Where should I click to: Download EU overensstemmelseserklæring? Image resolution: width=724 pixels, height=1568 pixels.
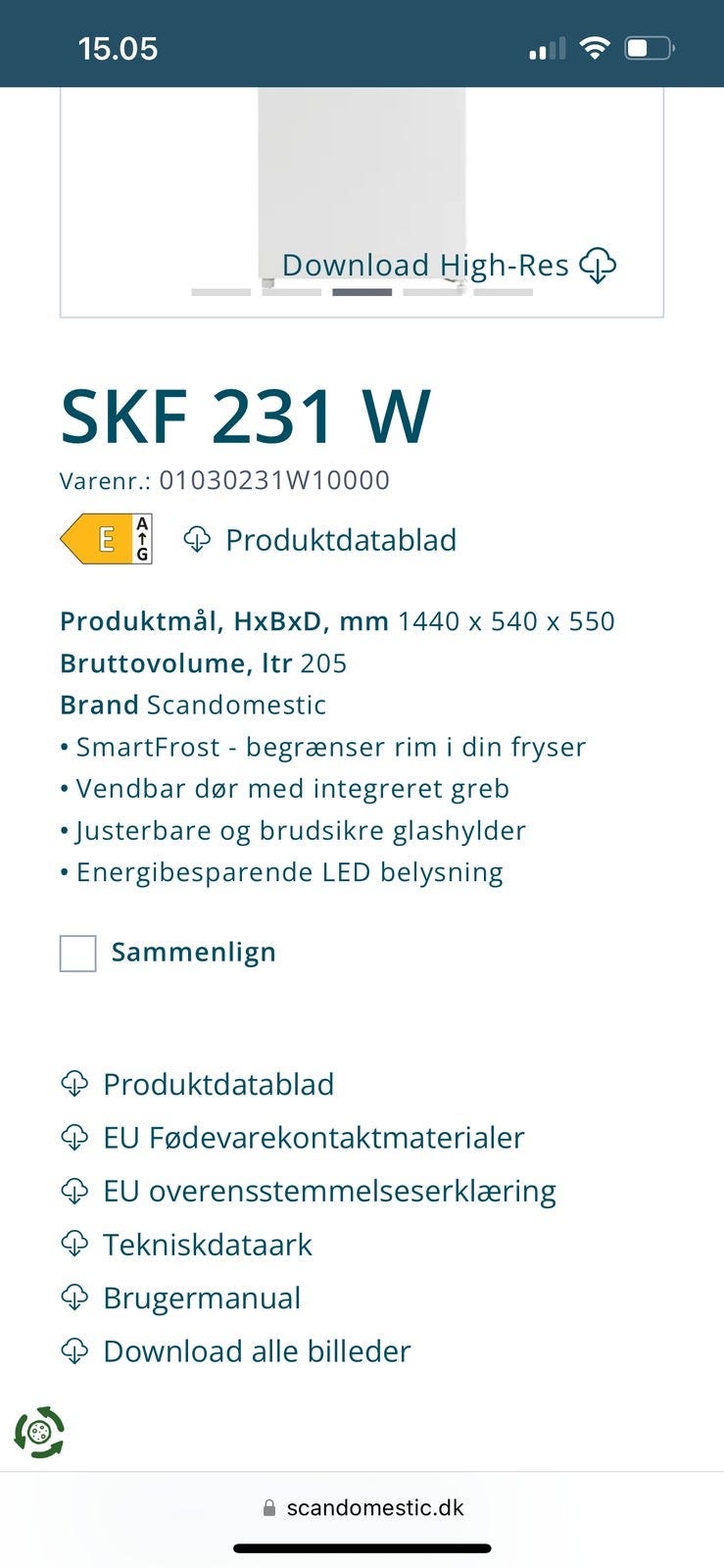tap(309, 1191)
